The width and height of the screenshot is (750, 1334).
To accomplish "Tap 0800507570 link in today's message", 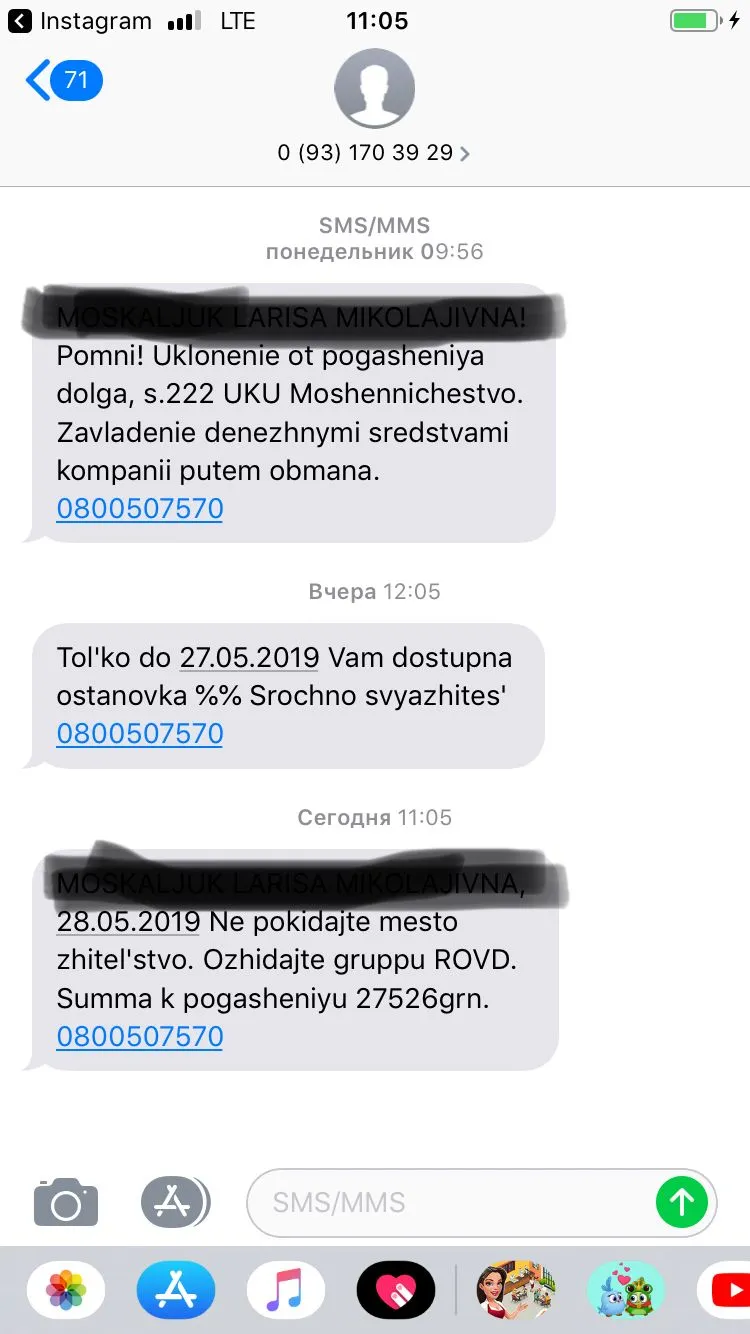I will coord(140,1037).
